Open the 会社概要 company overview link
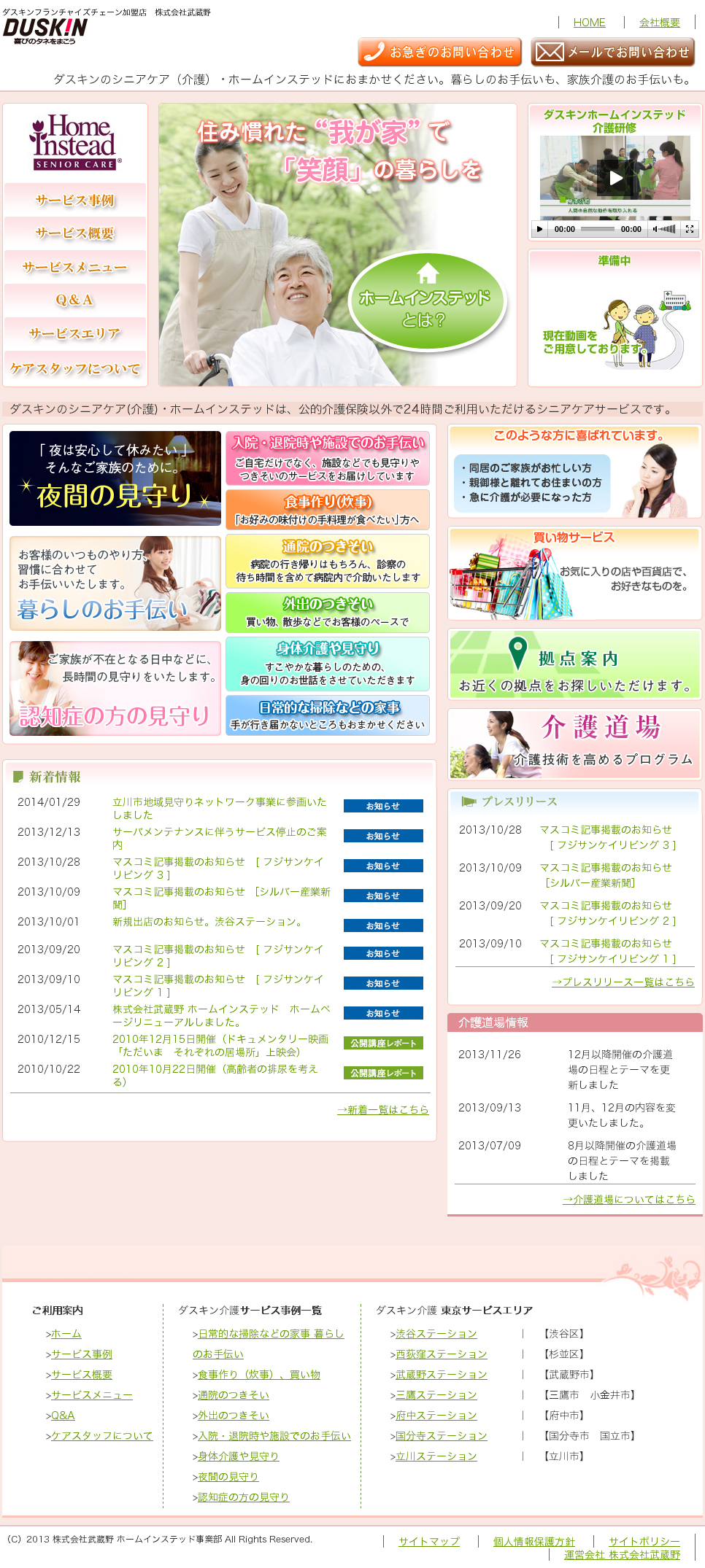 pyautogui.click(x=660, y=23)
